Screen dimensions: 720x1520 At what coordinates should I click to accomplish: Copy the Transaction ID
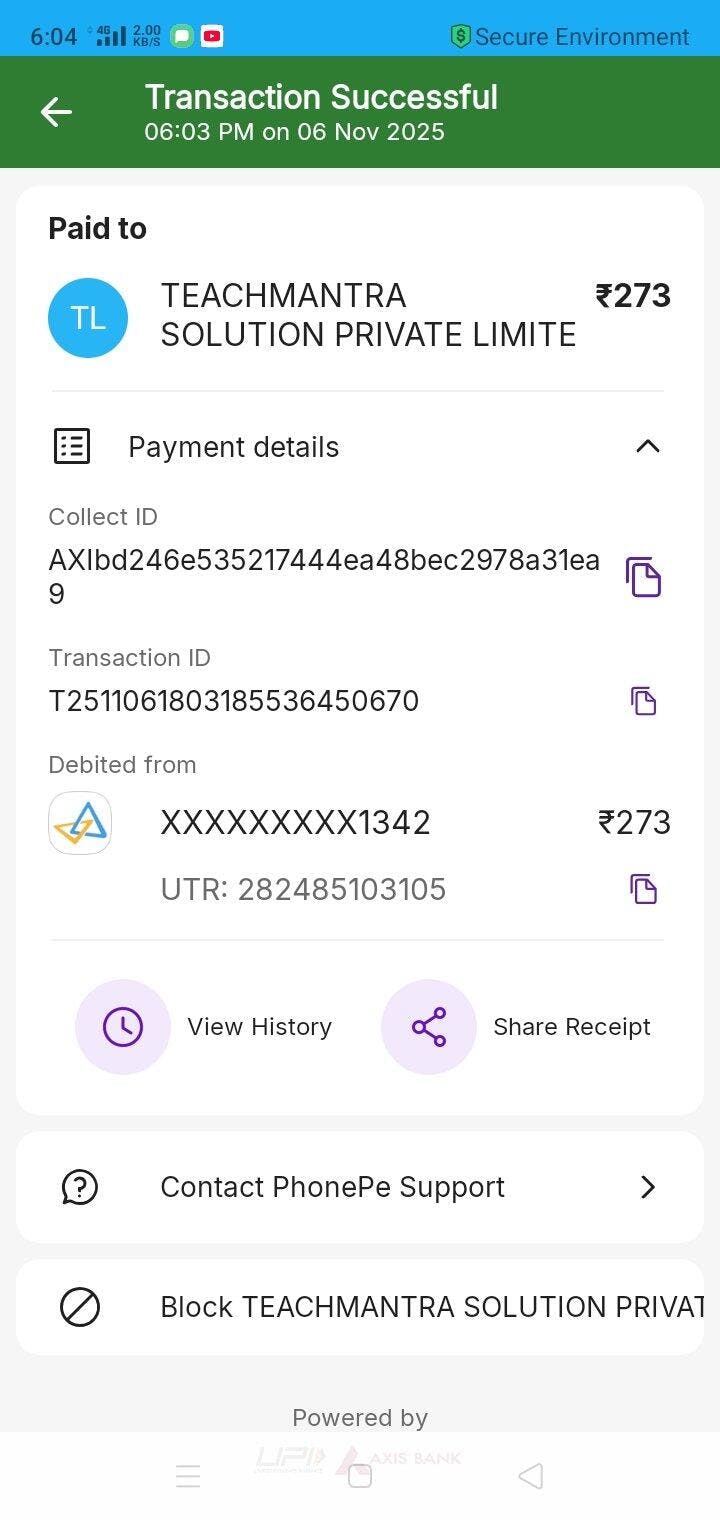[643, 701]
